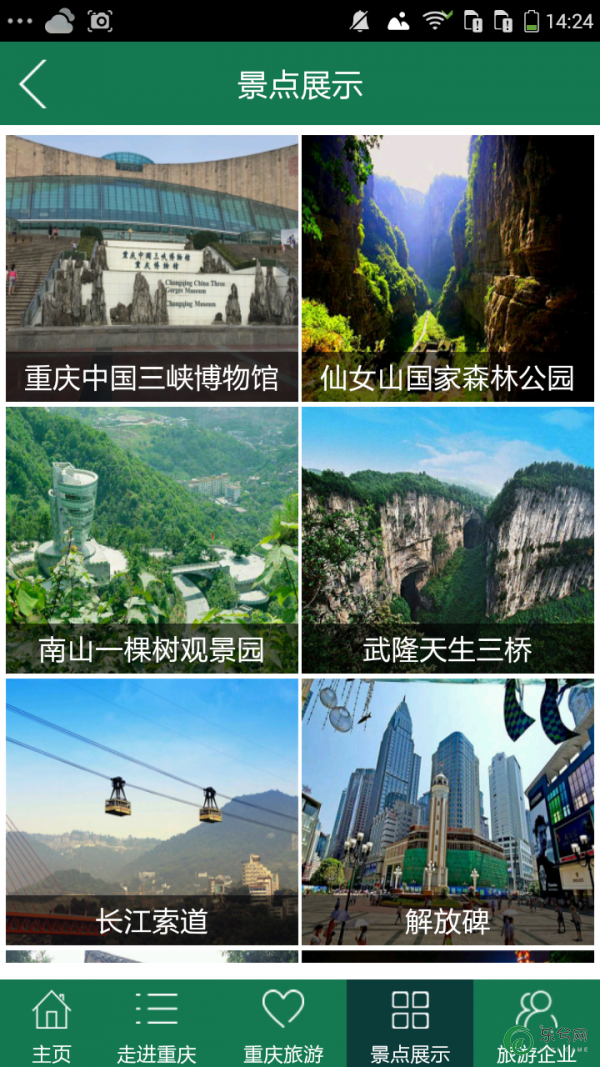
Task: Go to the 旅游企业 tab
Action: (537, 1023)
